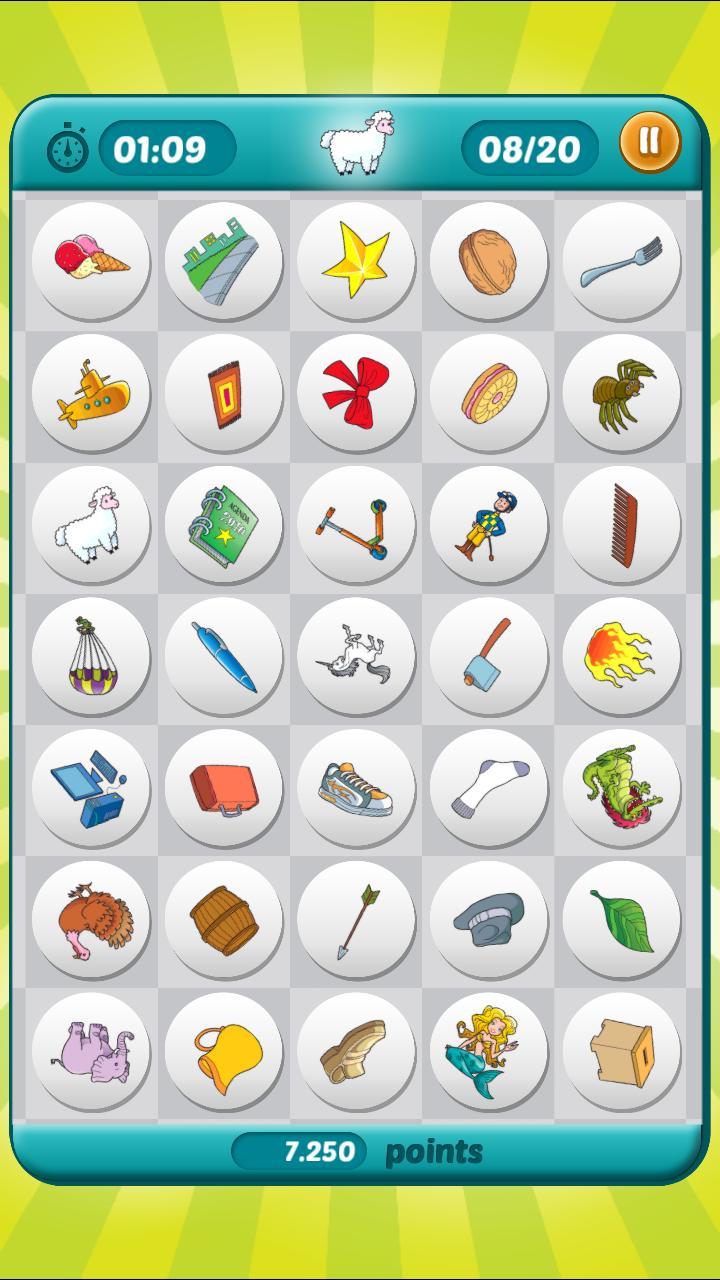Select the yellow star tile

[358, 261]
